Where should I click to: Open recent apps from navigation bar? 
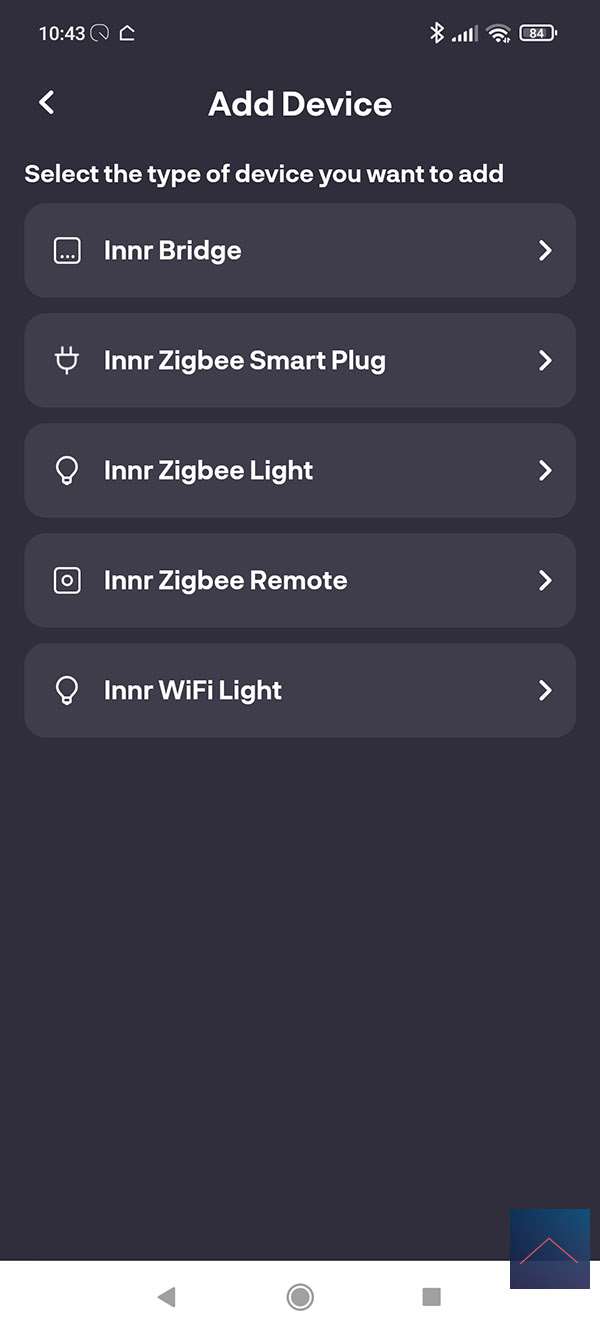coord(432,1297)
